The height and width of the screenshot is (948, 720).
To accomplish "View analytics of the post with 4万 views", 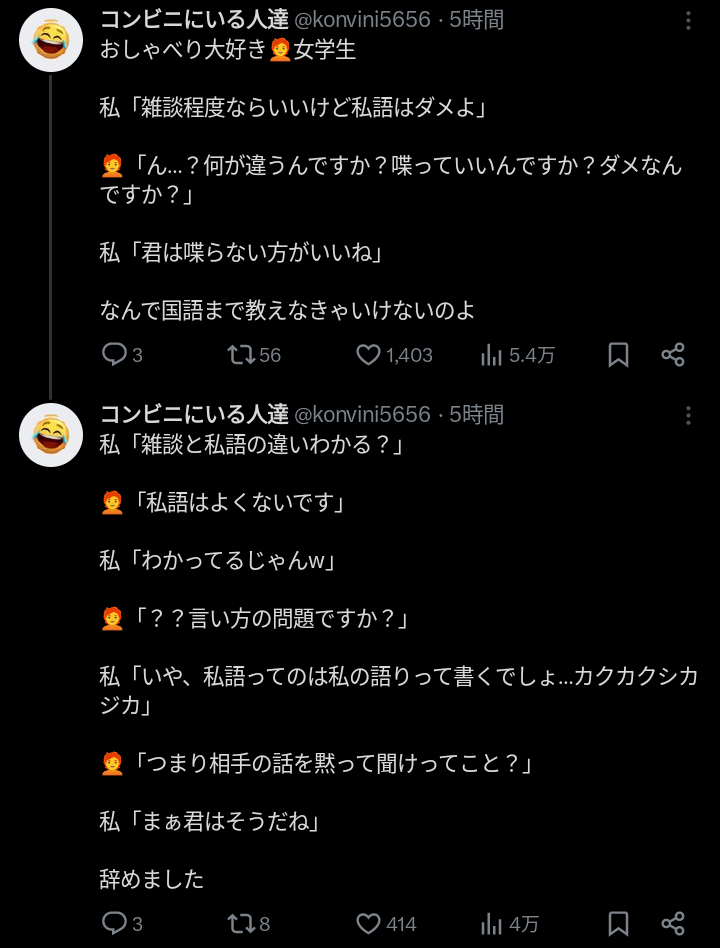I will 491,923.
